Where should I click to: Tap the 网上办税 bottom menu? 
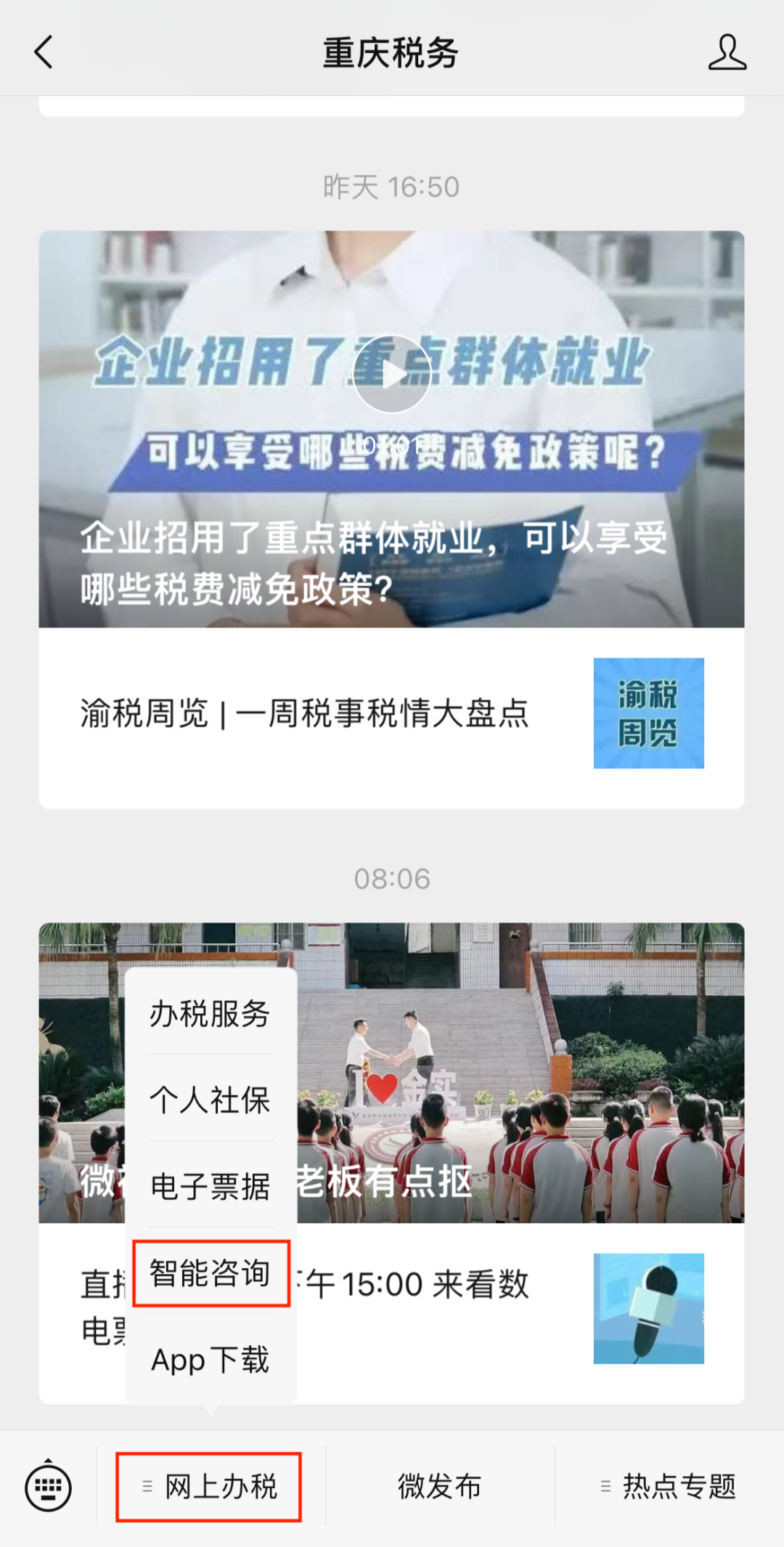(x=209, y=1487)
